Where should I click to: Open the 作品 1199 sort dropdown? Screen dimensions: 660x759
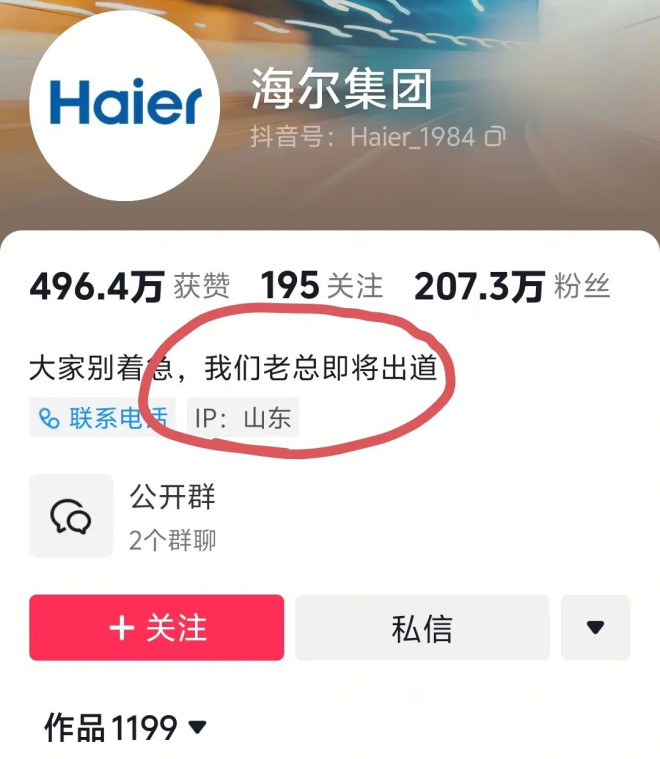click(198, 728)
